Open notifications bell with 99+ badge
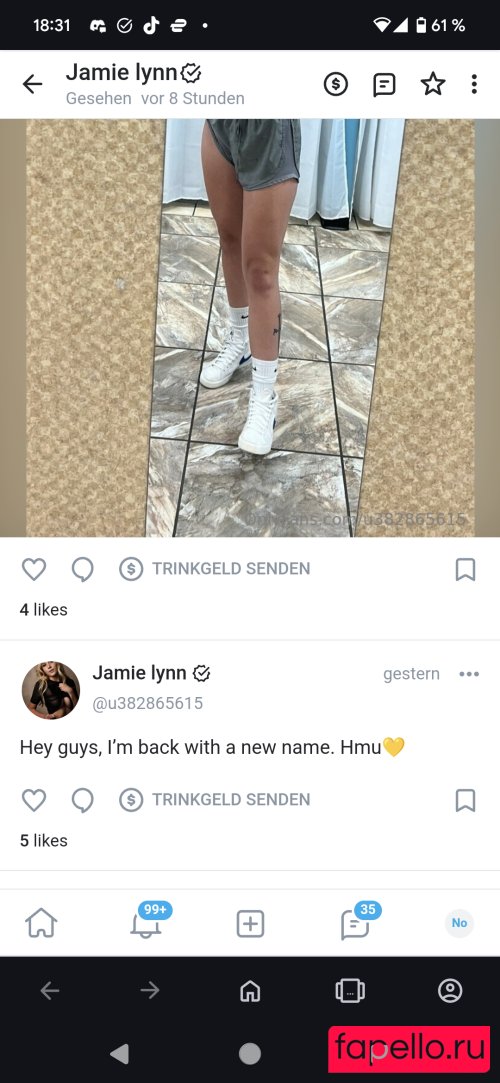 pos(147,920)
